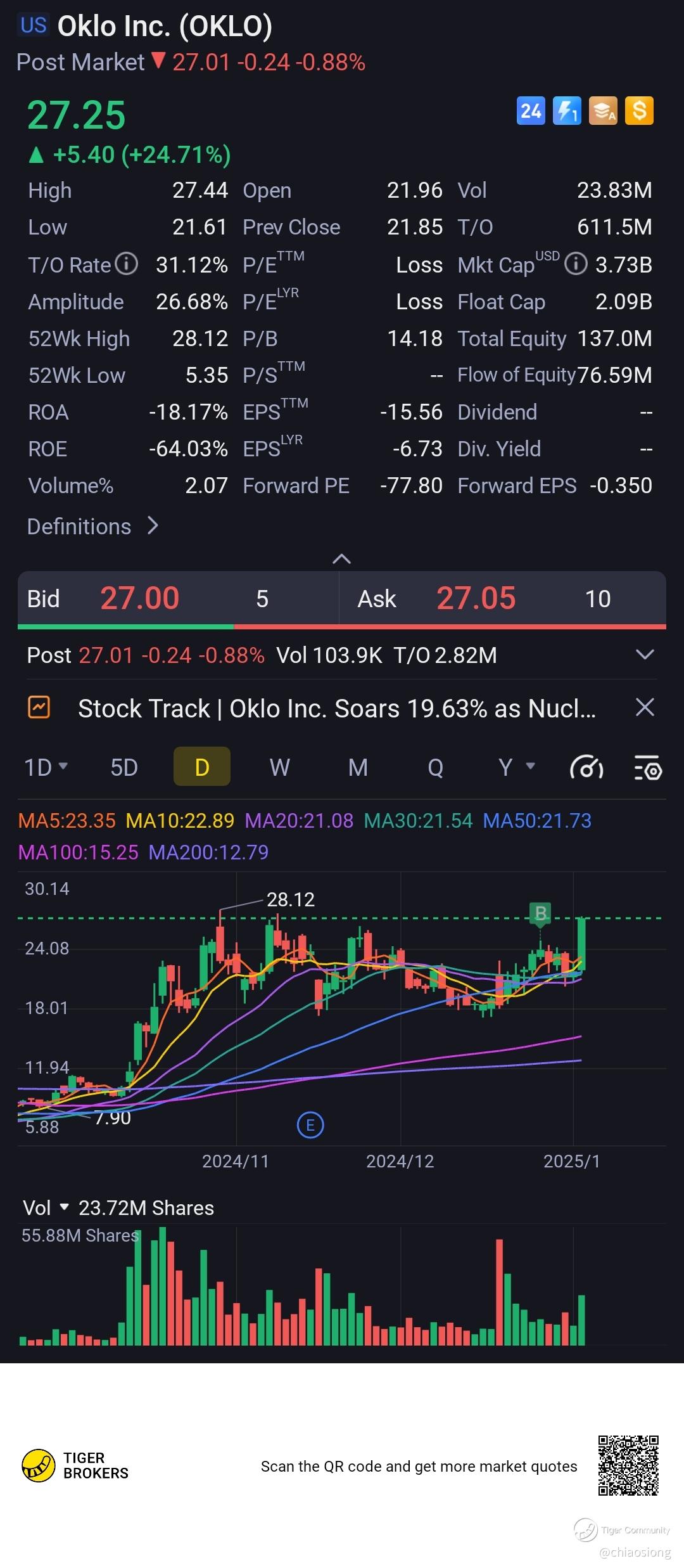Open the earnings E marker on chart

pos(310,1125)
